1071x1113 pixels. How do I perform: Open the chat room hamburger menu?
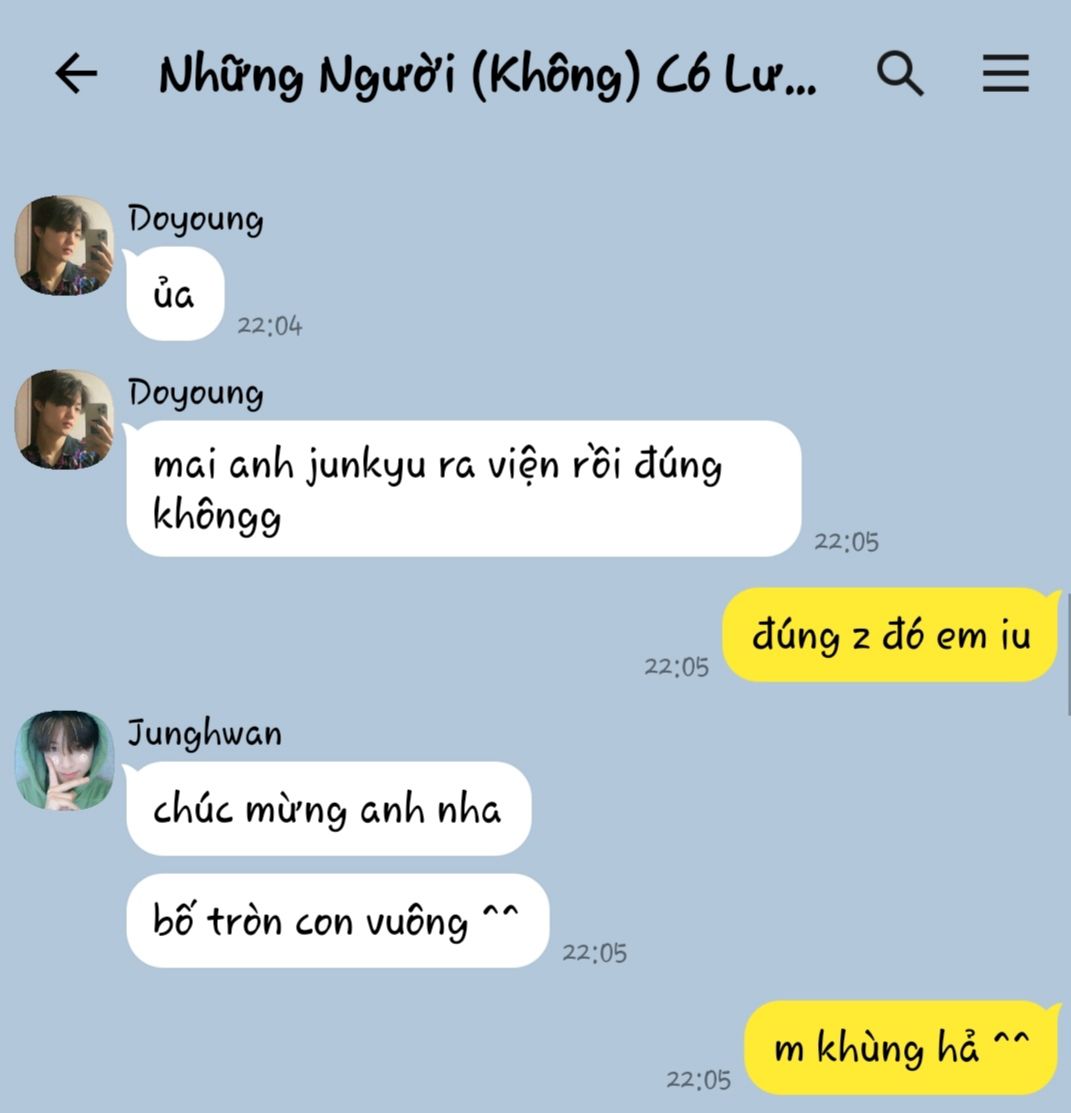coord(1004,74)
